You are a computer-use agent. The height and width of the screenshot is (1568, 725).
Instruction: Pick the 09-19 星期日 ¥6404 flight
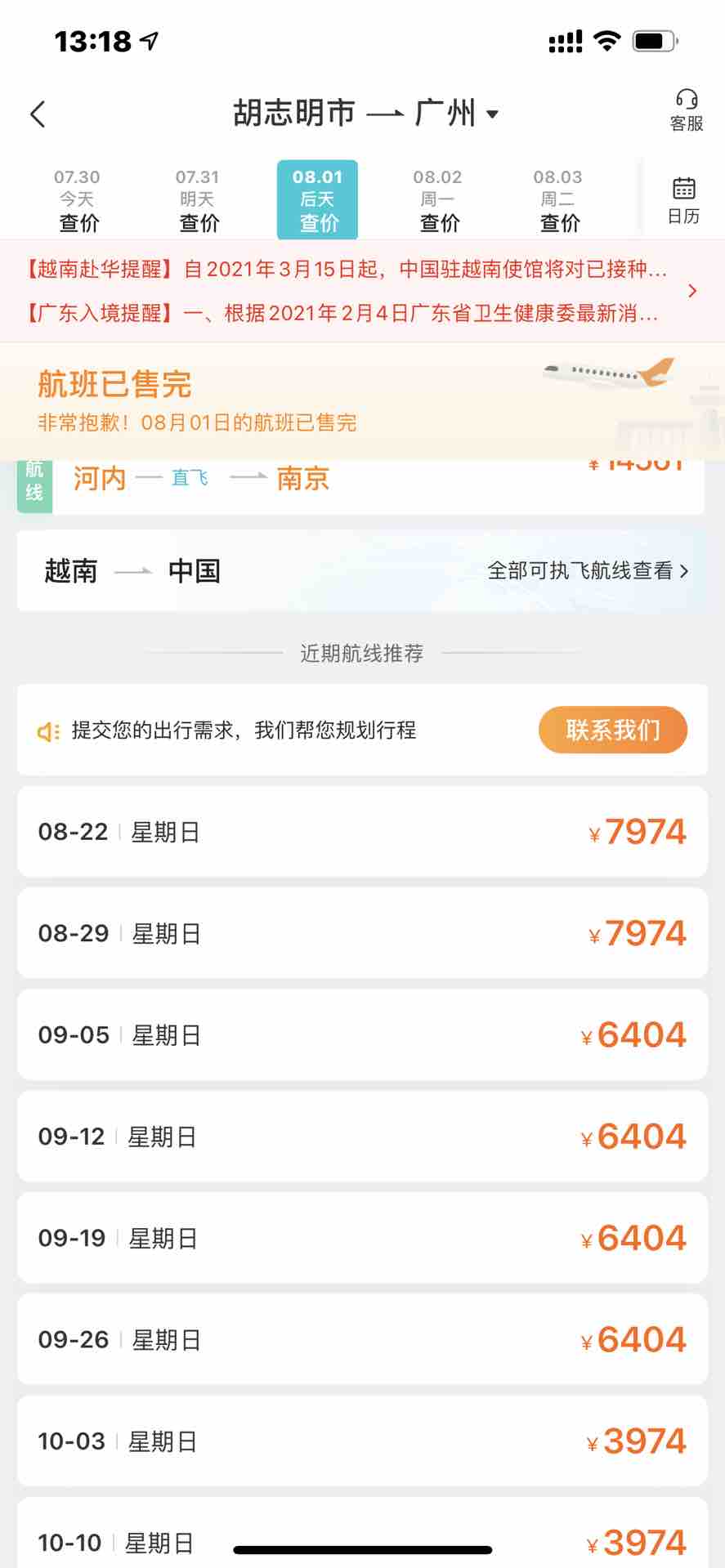pos(362,1238)
